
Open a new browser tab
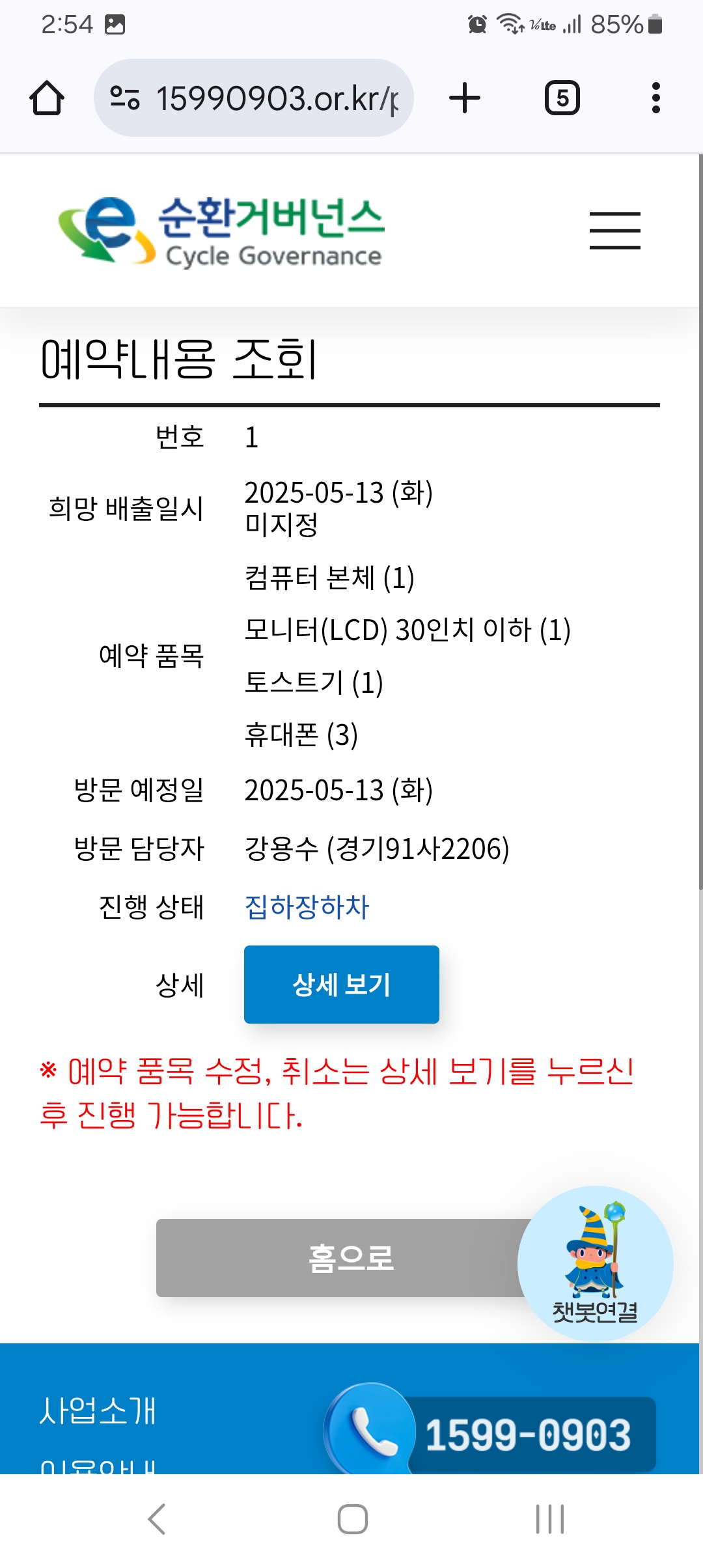pyautogui.click(x=465, y=98)
